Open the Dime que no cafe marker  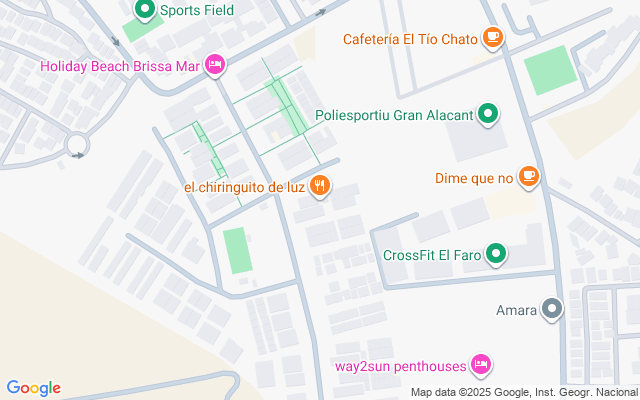point(529,178)
